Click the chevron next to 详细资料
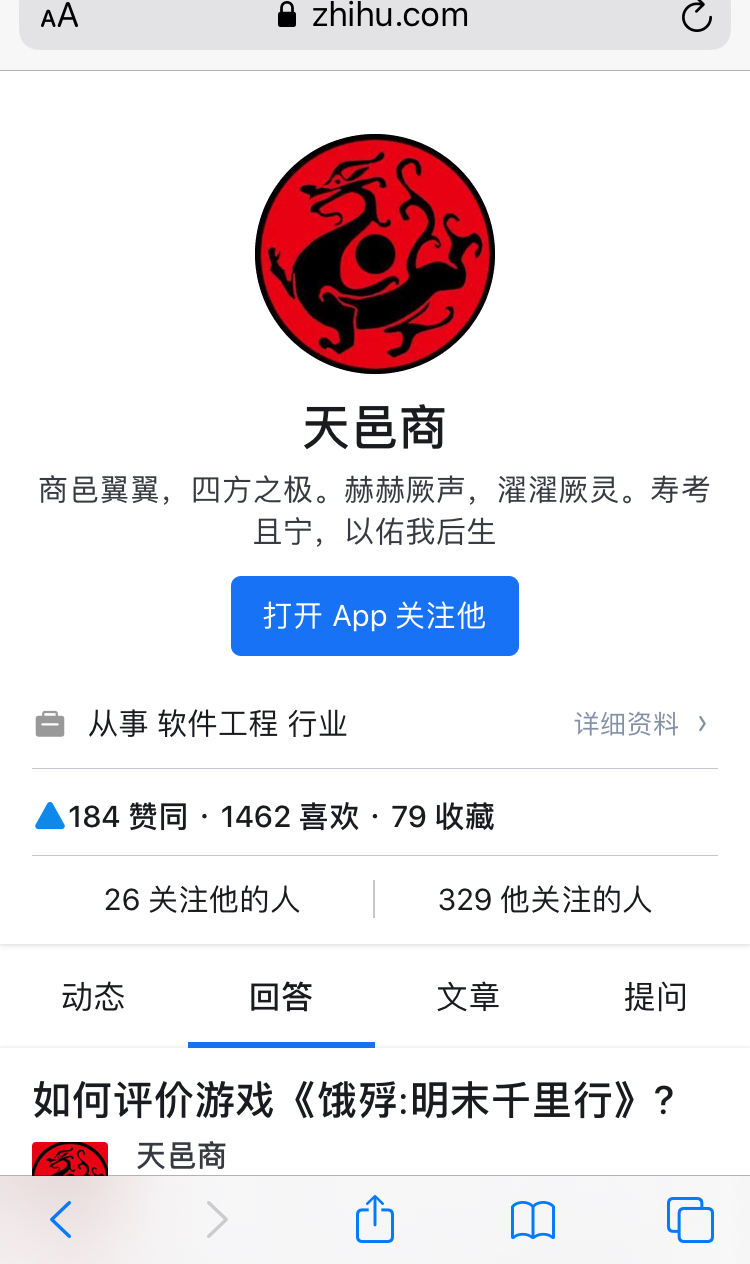The height and width of the screenshot is (1264, 750). [702, 723]
